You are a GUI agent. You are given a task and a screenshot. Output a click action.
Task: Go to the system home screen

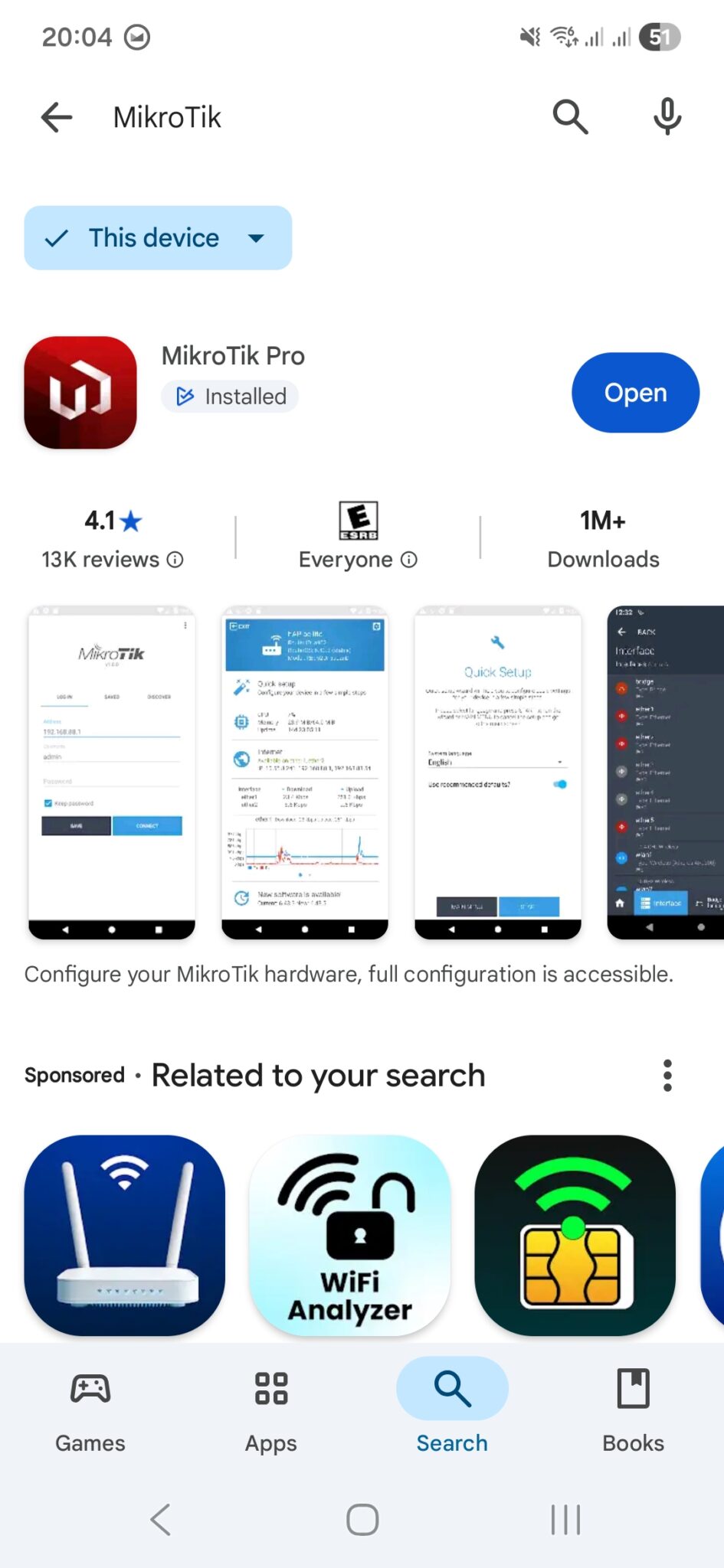click(x=362, y=1520)
